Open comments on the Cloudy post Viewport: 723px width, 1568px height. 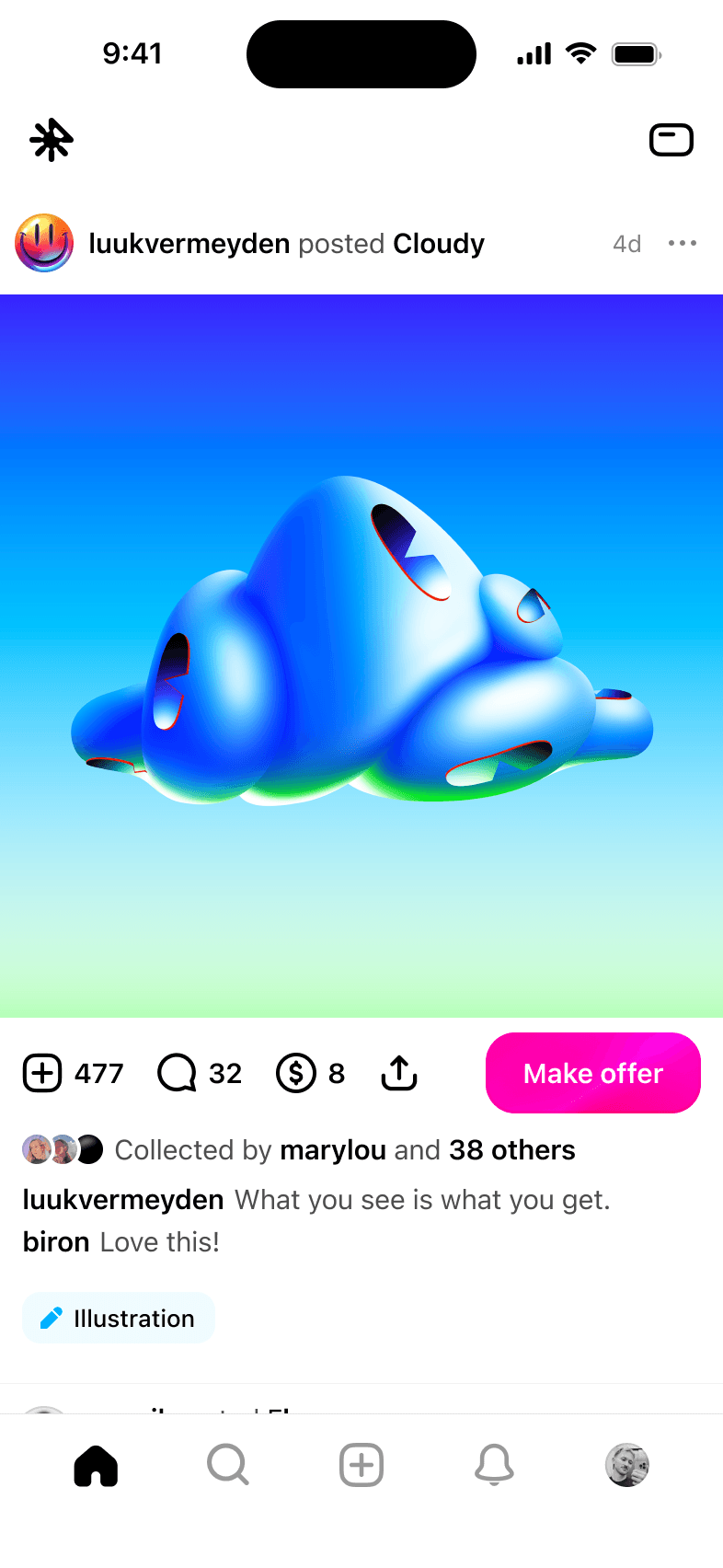(178, 1073)
